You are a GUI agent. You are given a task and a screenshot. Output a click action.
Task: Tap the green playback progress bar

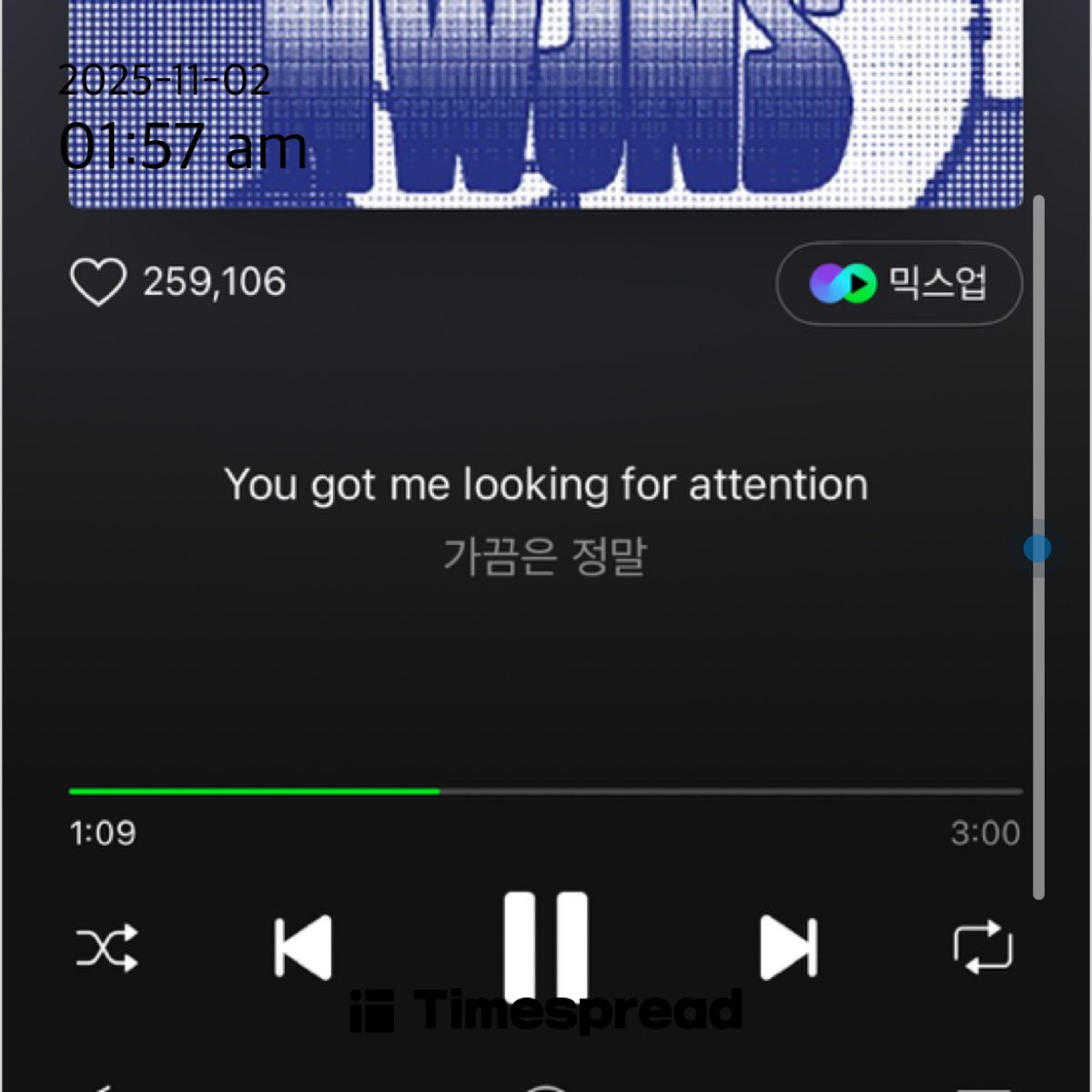pos(255,792)
